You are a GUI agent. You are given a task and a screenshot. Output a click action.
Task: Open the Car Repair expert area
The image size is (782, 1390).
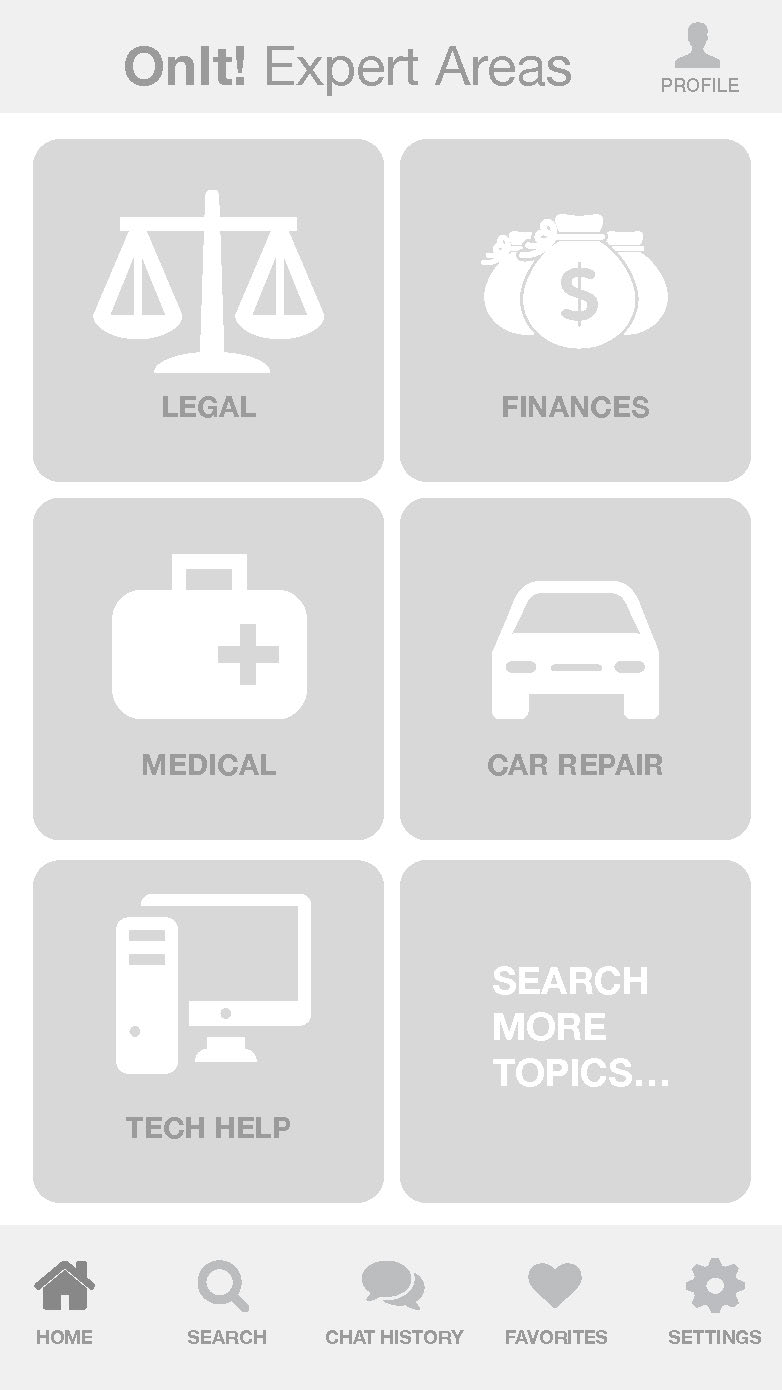click(575, 668)
